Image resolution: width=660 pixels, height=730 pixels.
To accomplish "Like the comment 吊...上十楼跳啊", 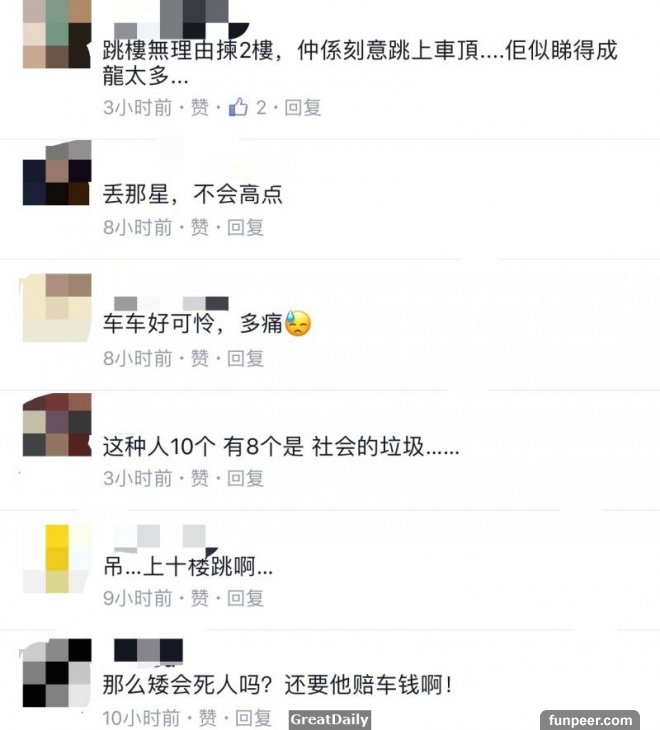I will [200, 598].
